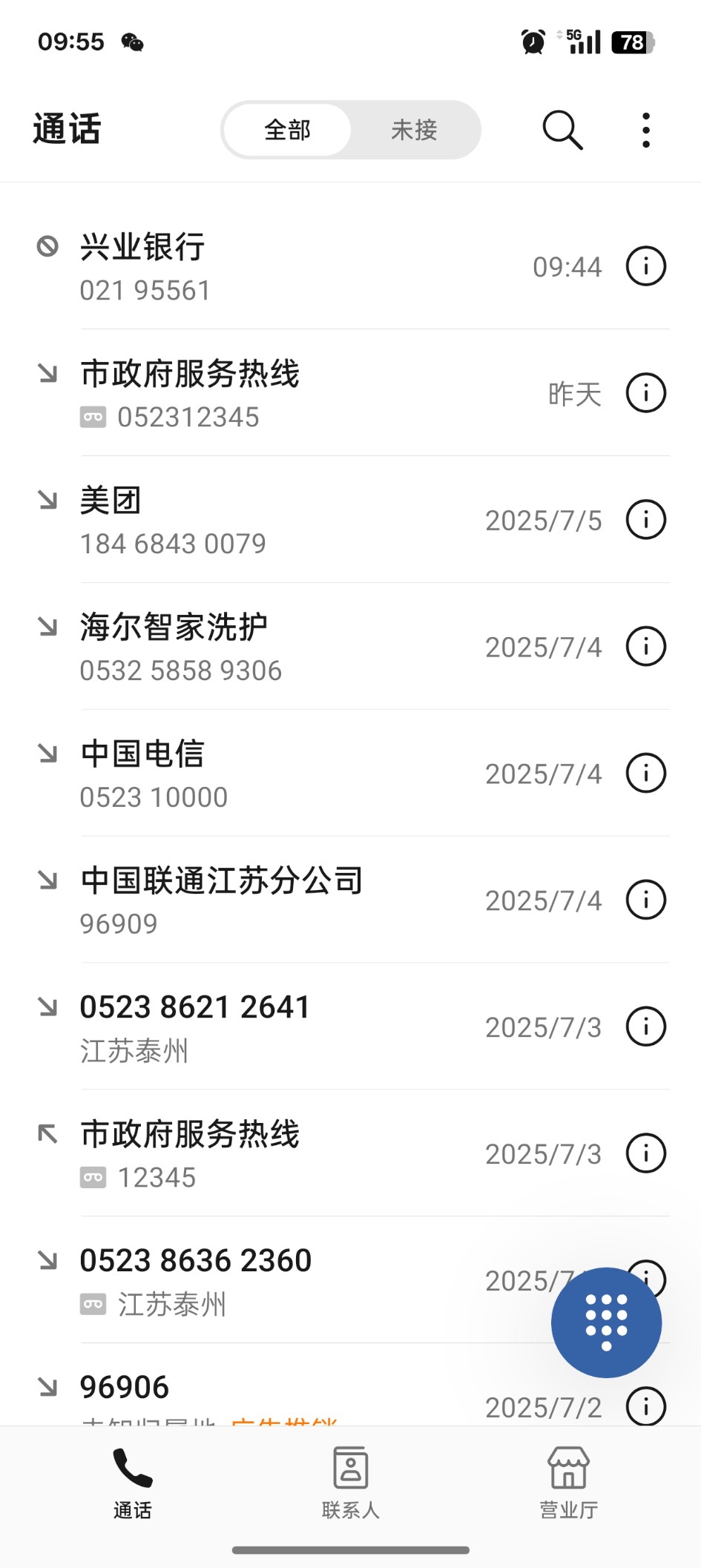Screen dimensions: 701x1568
Task: Select the 全部 all calls tab
Action: point(288,130)
